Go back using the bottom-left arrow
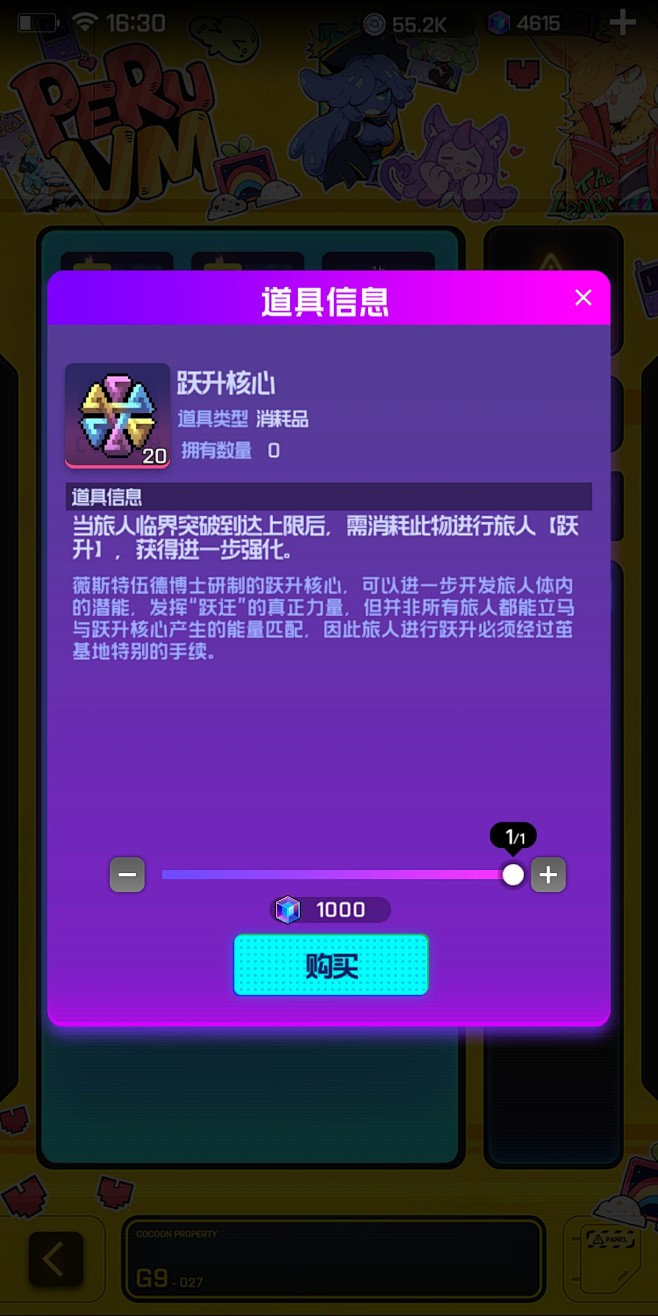This screenshot has height=1316, width=658. click(55, 1260)
